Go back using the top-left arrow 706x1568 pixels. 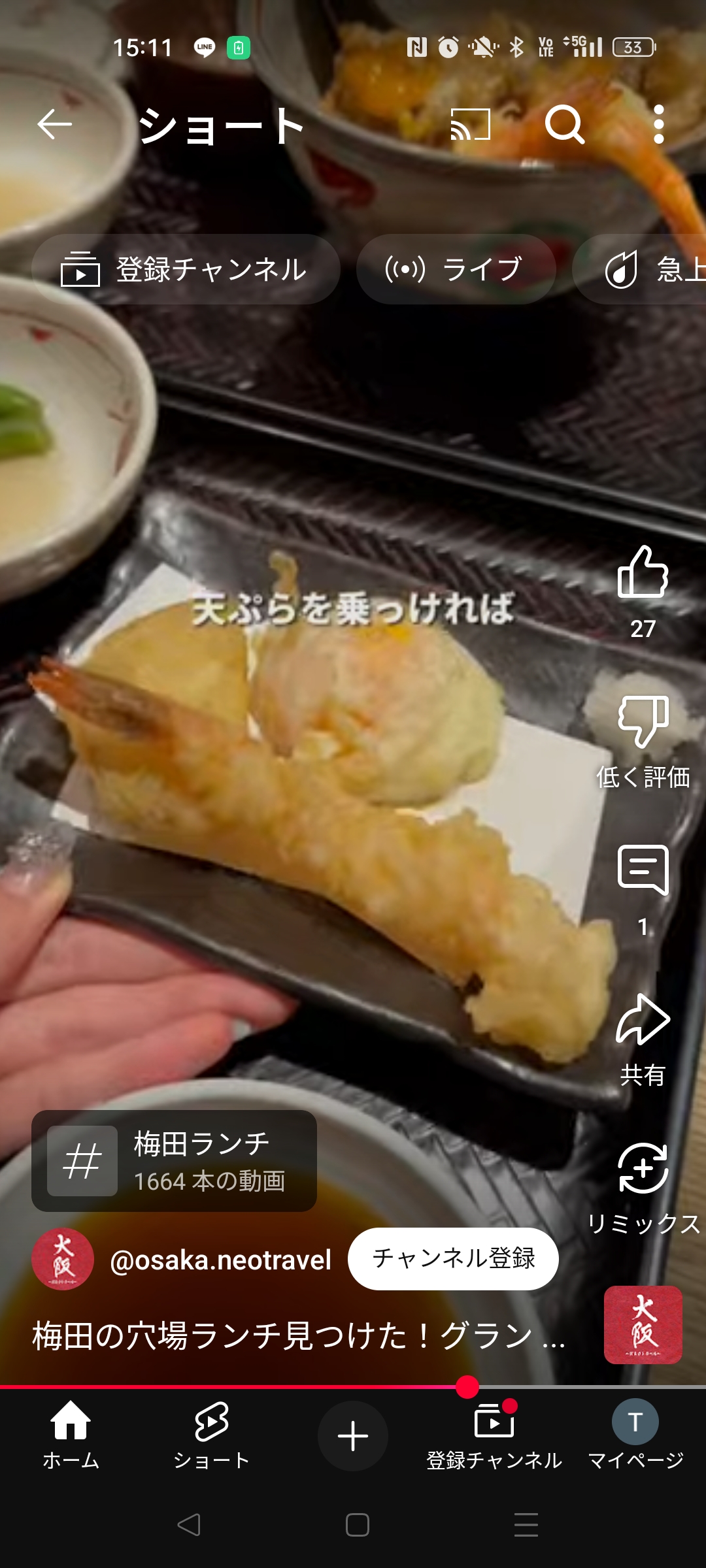(54, 124)
